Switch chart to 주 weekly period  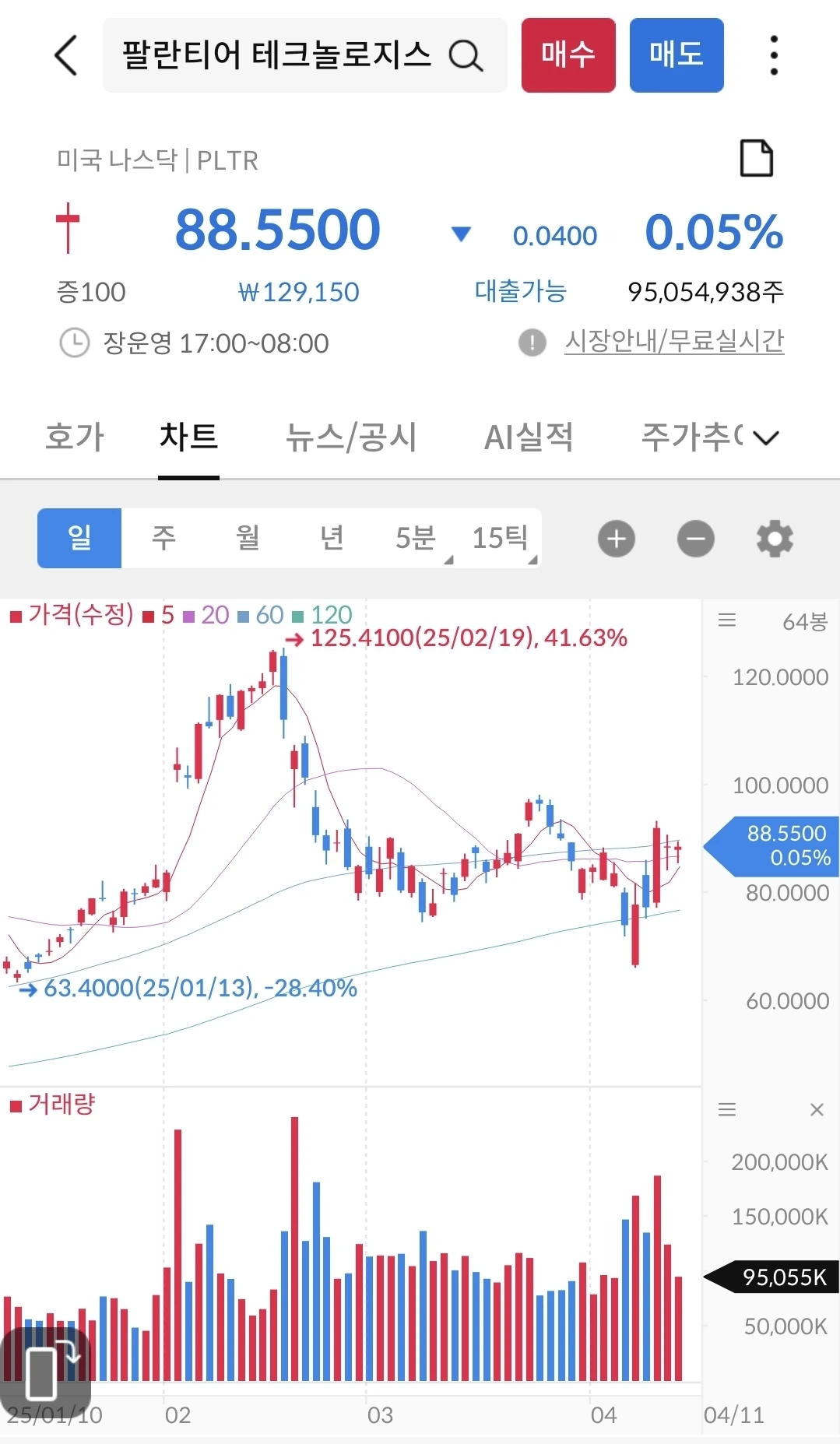163,538
